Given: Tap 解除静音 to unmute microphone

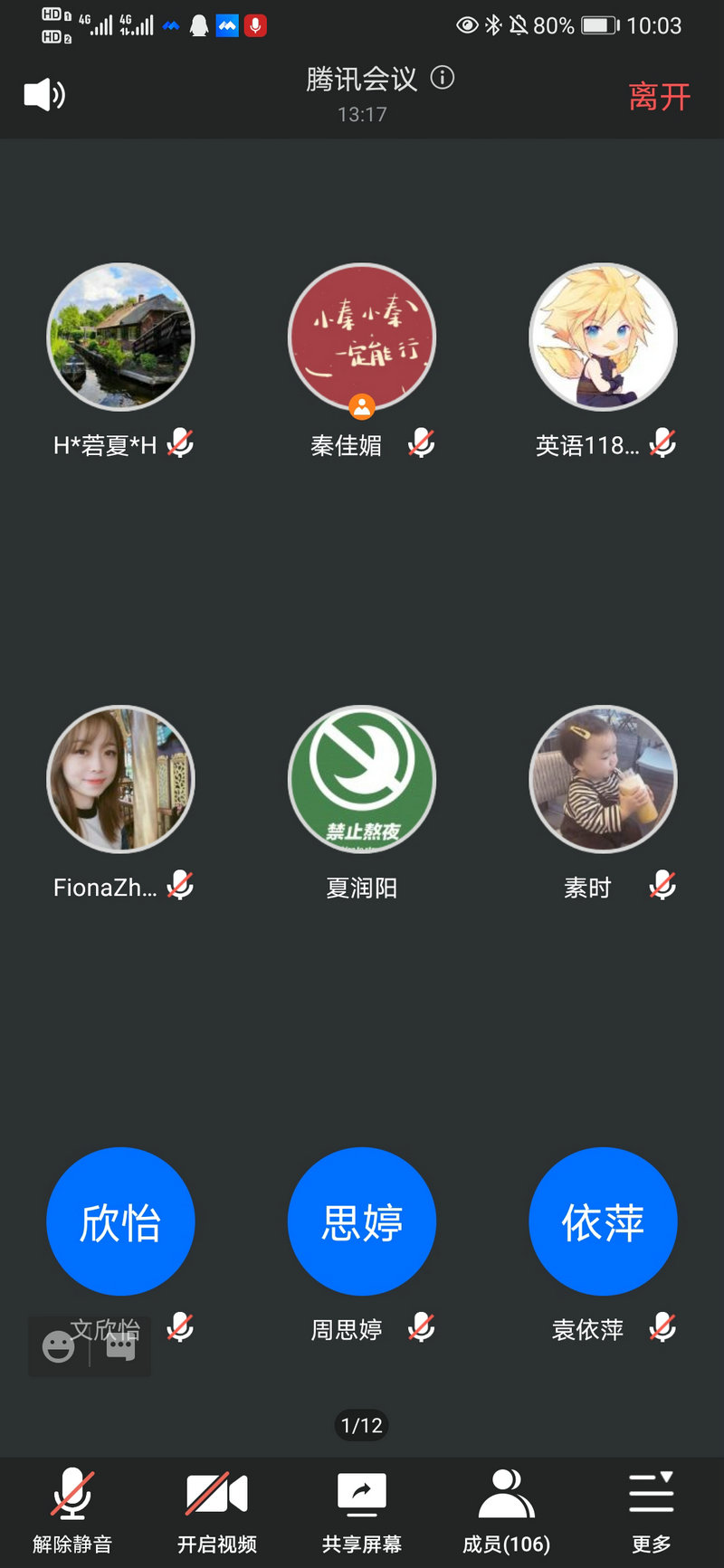Looking at the screenshot, I should (x=72, y=1509).
